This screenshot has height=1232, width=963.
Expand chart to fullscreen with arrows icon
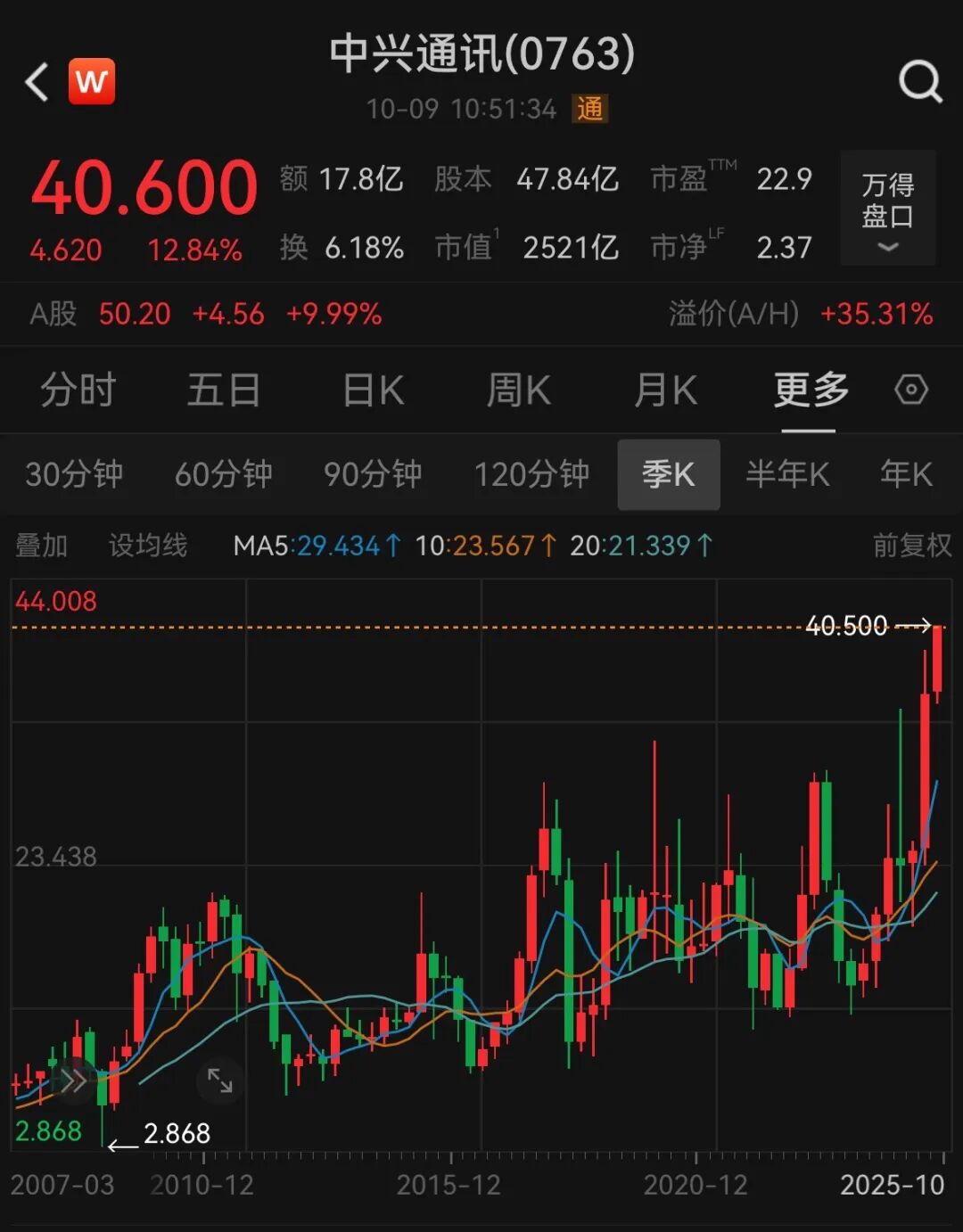219,1080
